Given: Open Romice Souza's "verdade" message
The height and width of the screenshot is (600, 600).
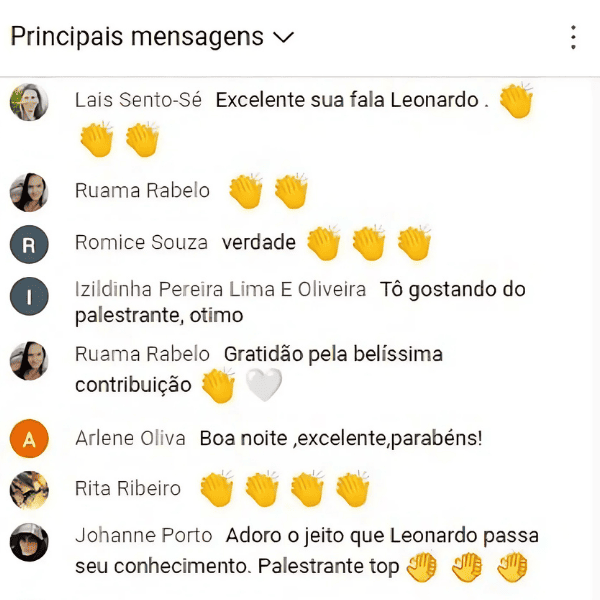Looking at the screenshot, I should pyautogui.click(x=258, y=243).
